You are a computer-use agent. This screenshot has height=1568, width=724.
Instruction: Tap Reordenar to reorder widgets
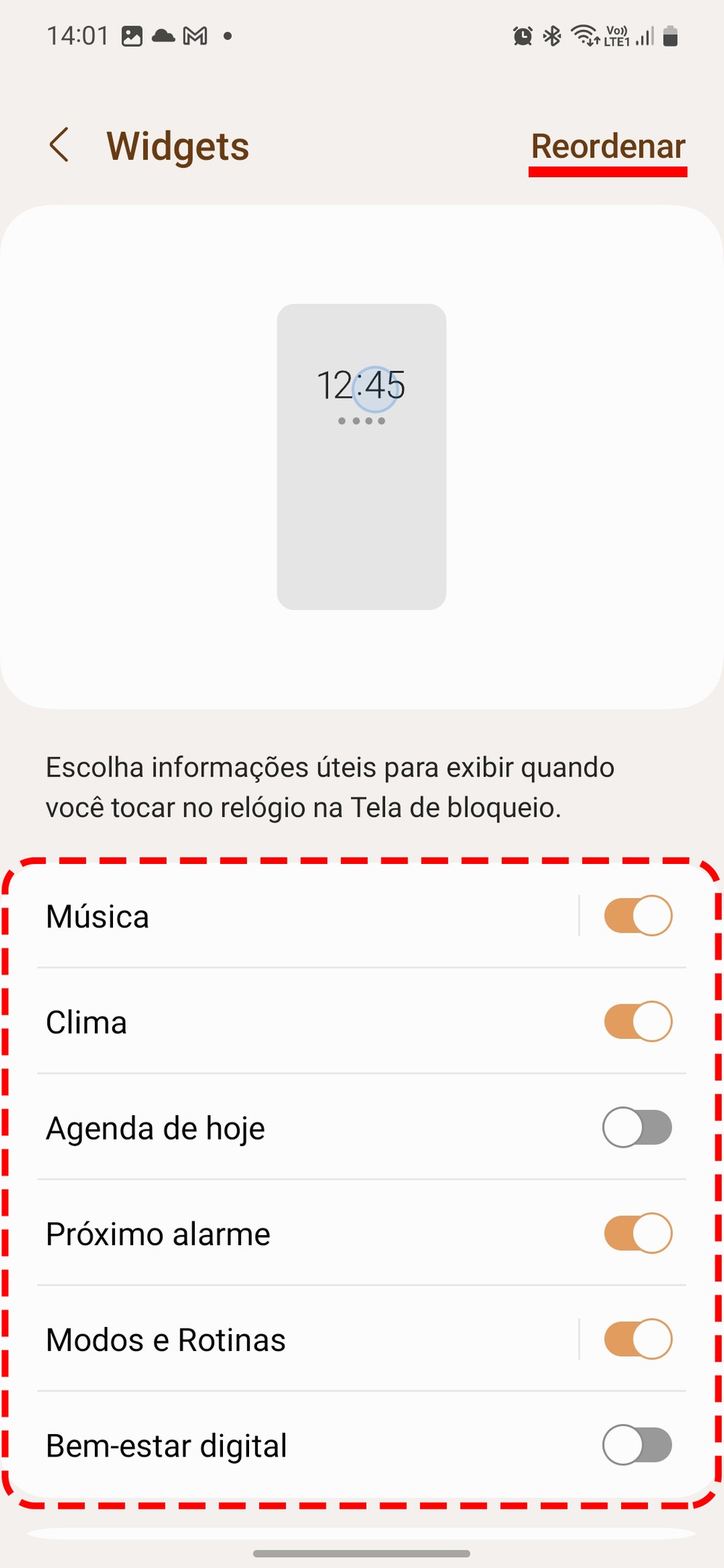click(607, 146)
